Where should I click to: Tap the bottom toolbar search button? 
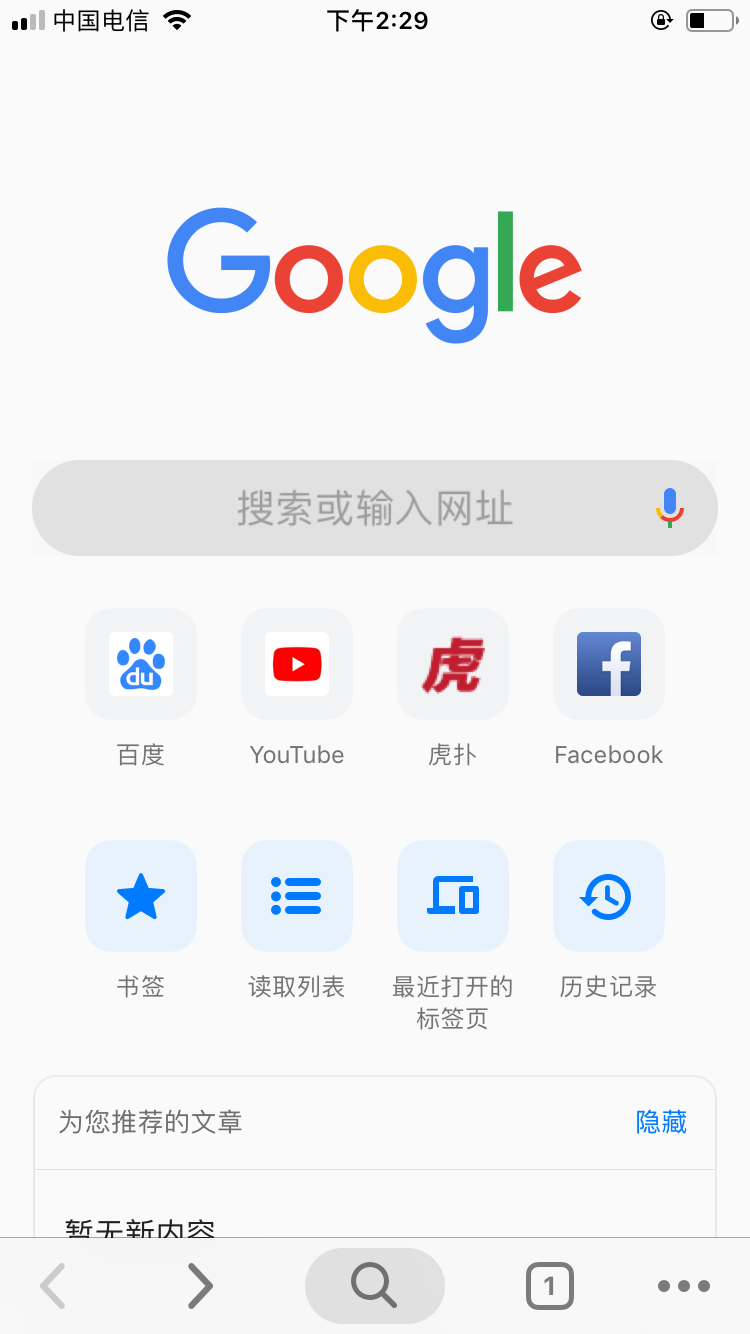point(374,1286)
